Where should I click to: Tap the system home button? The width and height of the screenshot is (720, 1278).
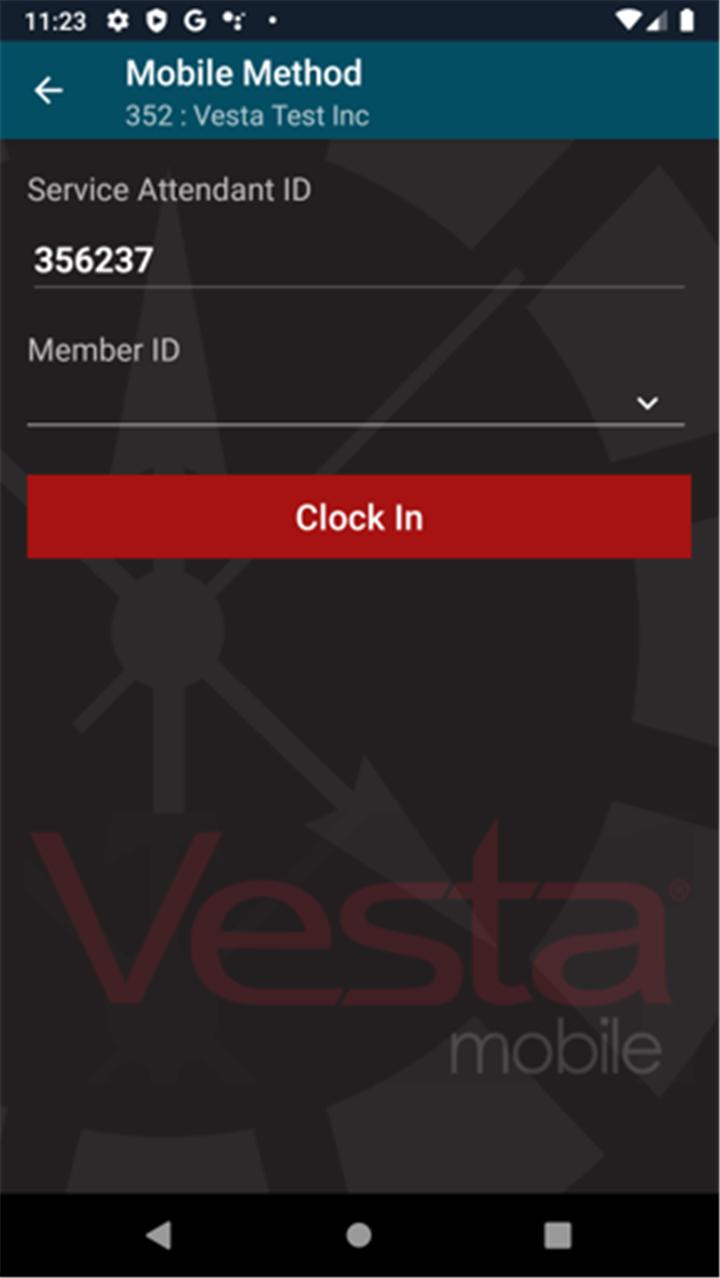359,1235
